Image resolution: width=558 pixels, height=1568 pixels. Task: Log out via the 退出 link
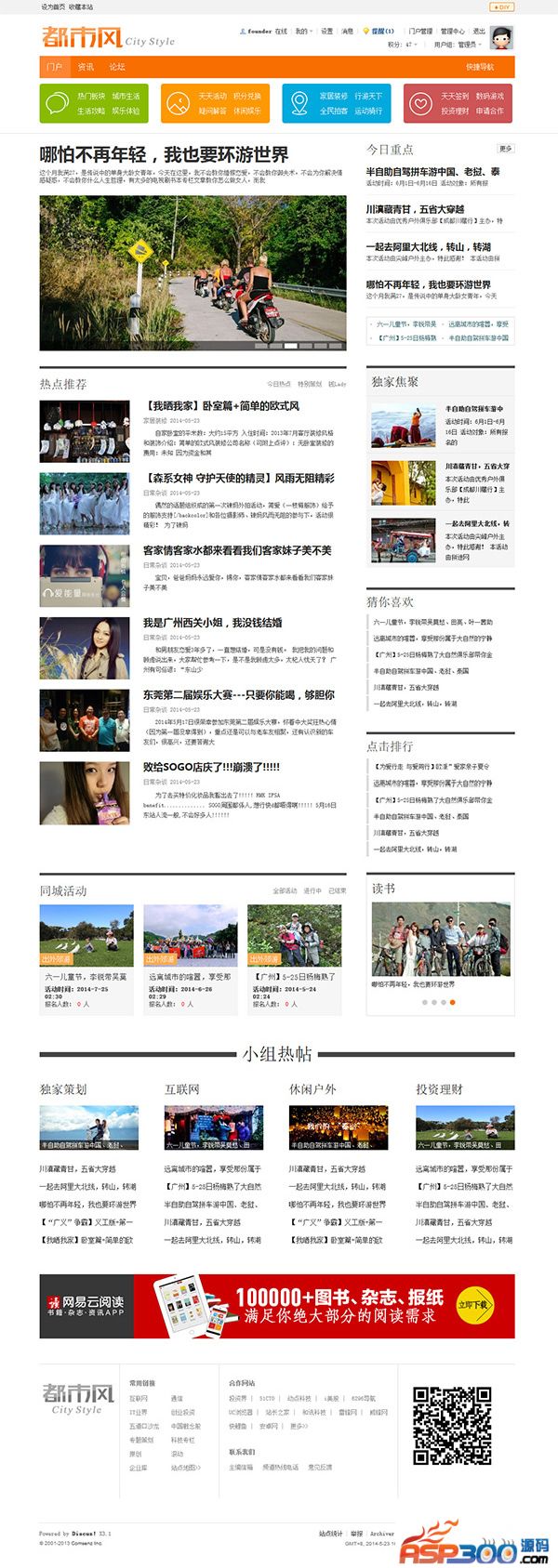[x=479, y=32]
